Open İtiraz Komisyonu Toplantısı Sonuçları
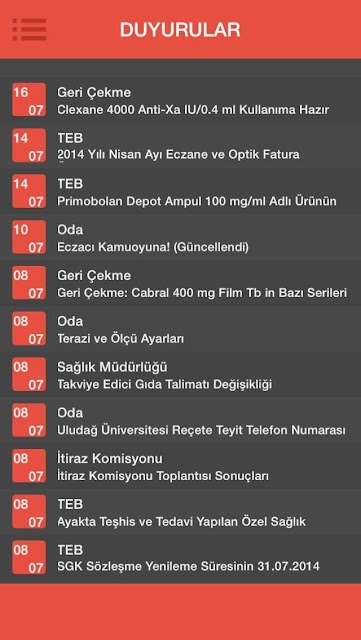The width and height of the screenshot is (361, 640). 180,466
